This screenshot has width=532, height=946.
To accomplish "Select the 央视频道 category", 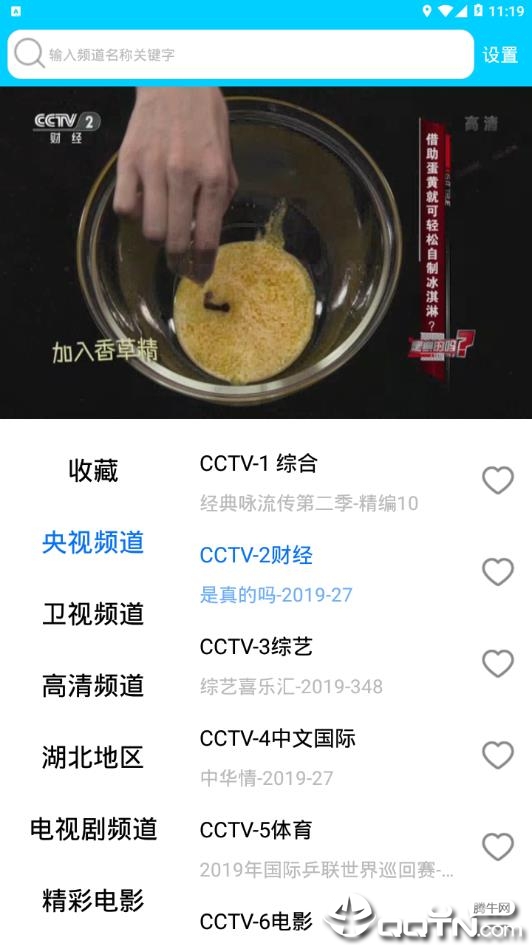I will click(93, 542).
